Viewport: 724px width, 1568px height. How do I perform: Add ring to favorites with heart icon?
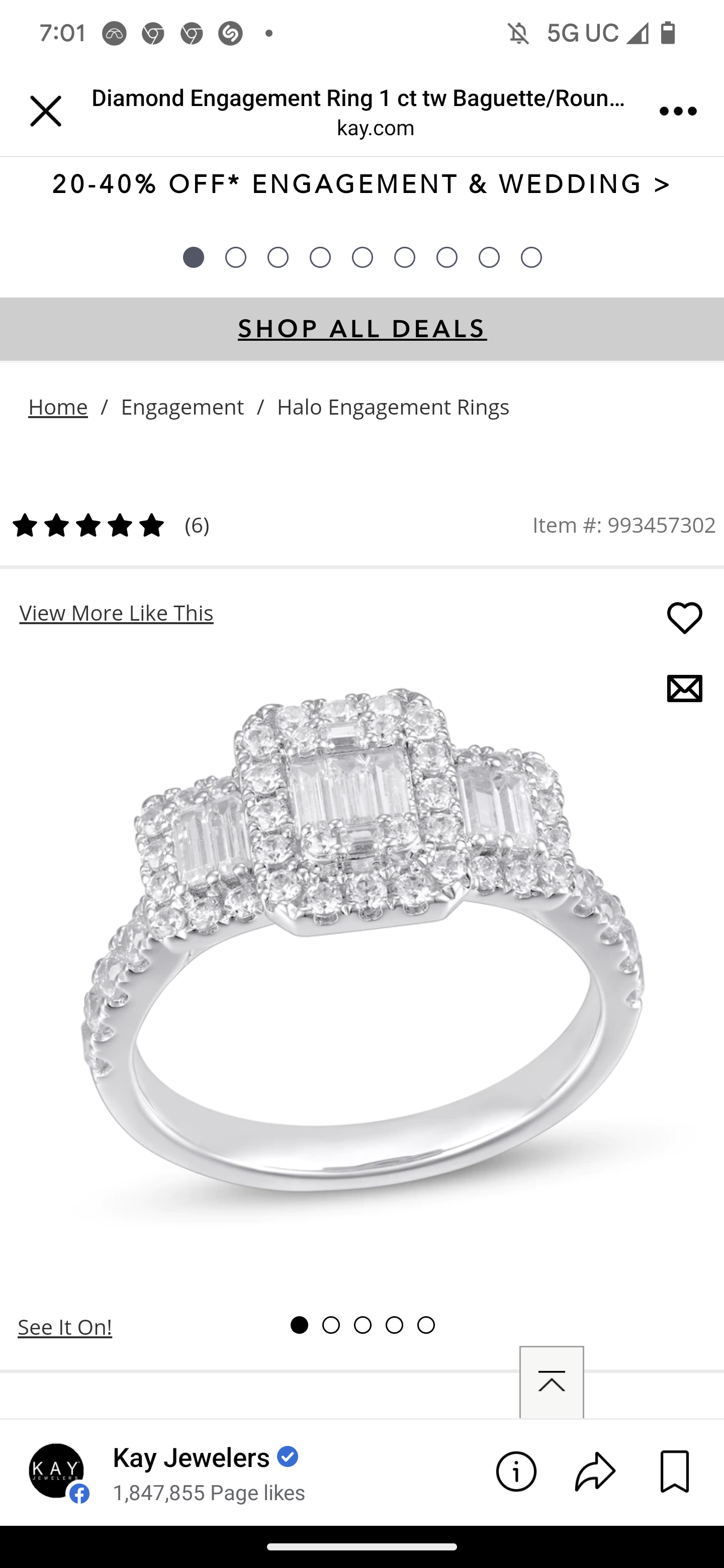click(684, 618)
